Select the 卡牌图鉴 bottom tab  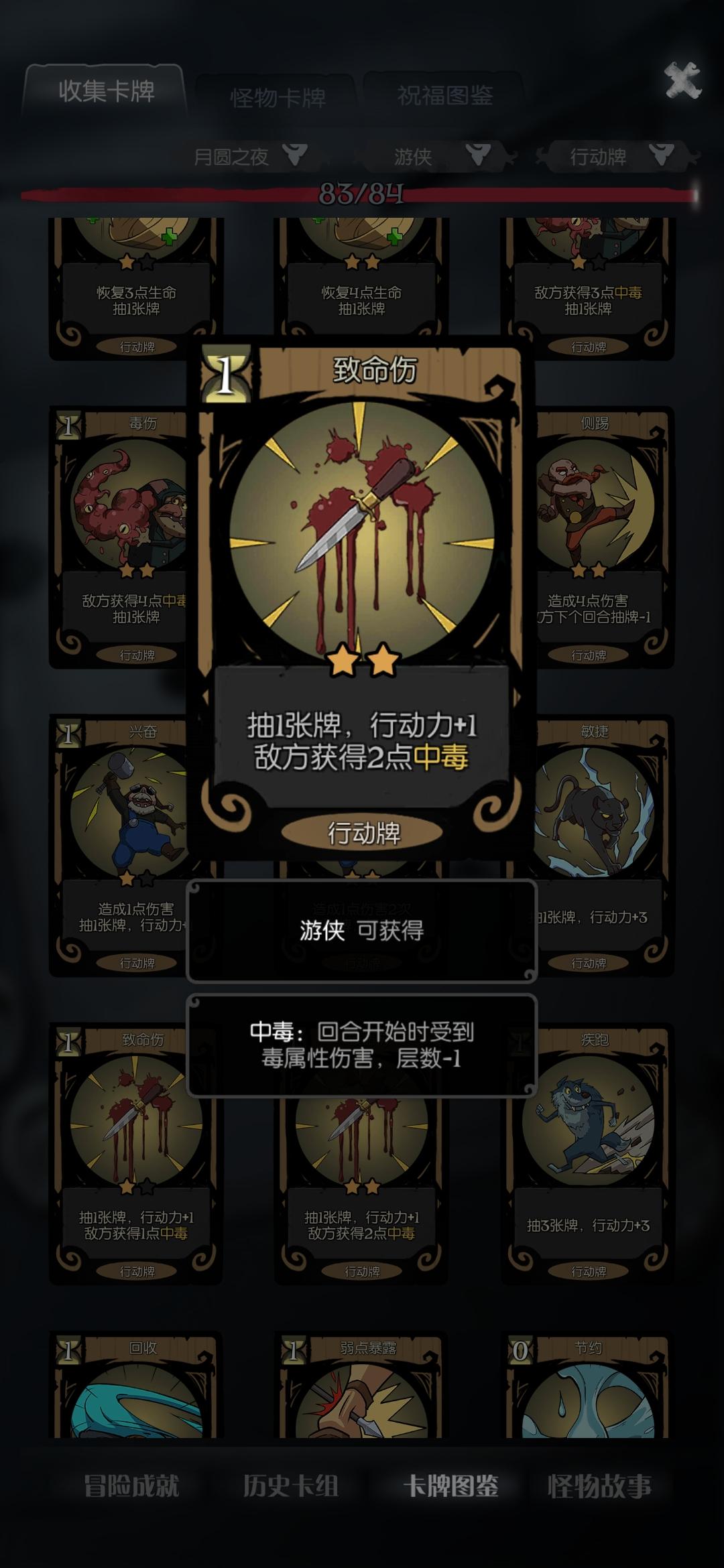pos(450,1486)
